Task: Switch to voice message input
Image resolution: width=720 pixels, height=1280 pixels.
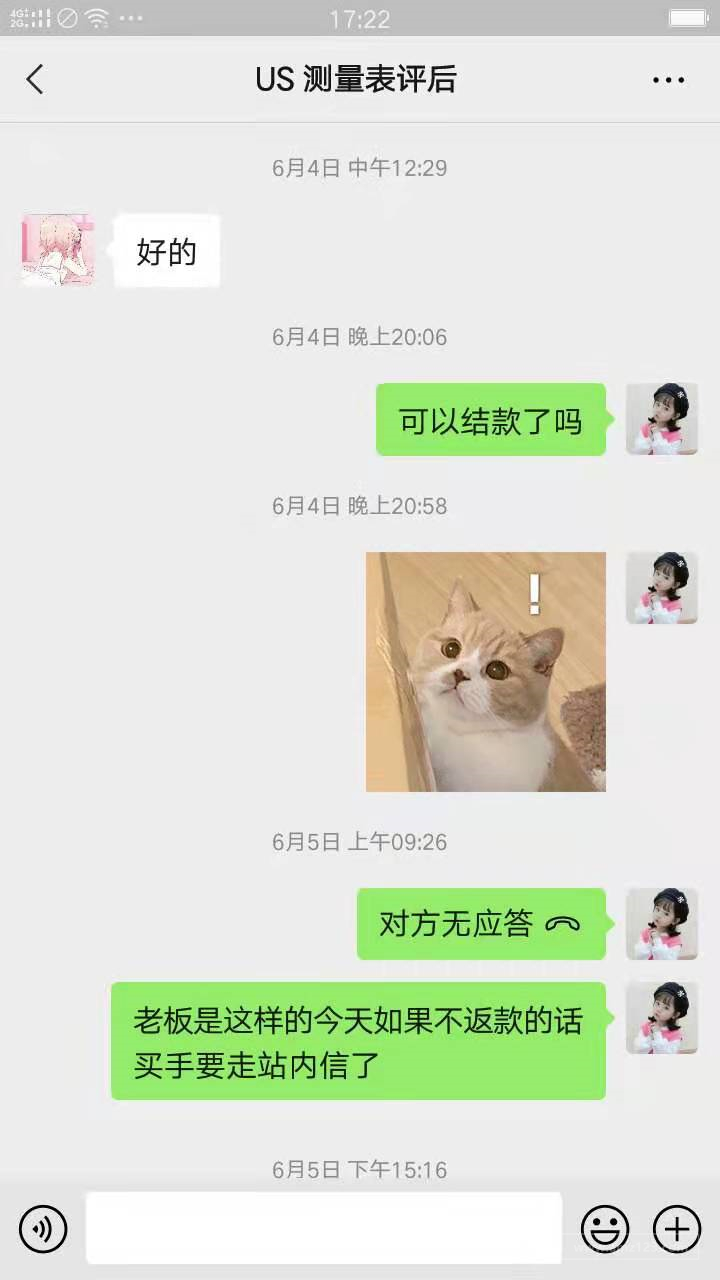Action: click(43, 1228)
